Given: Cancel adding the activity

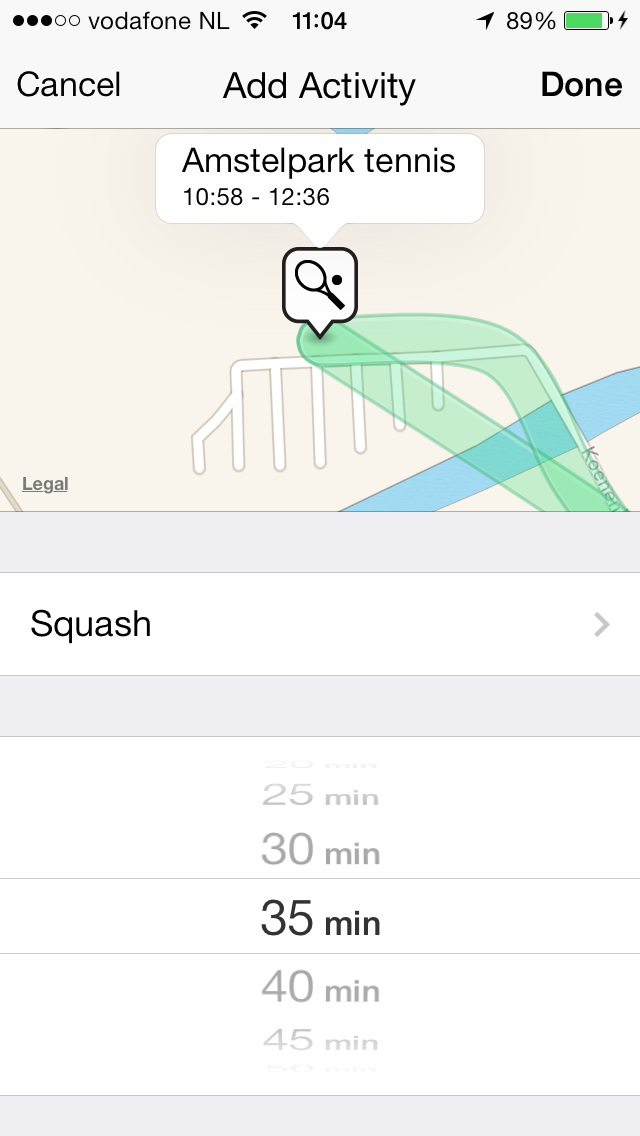Looking at the screenshot, I should point(68,85).
